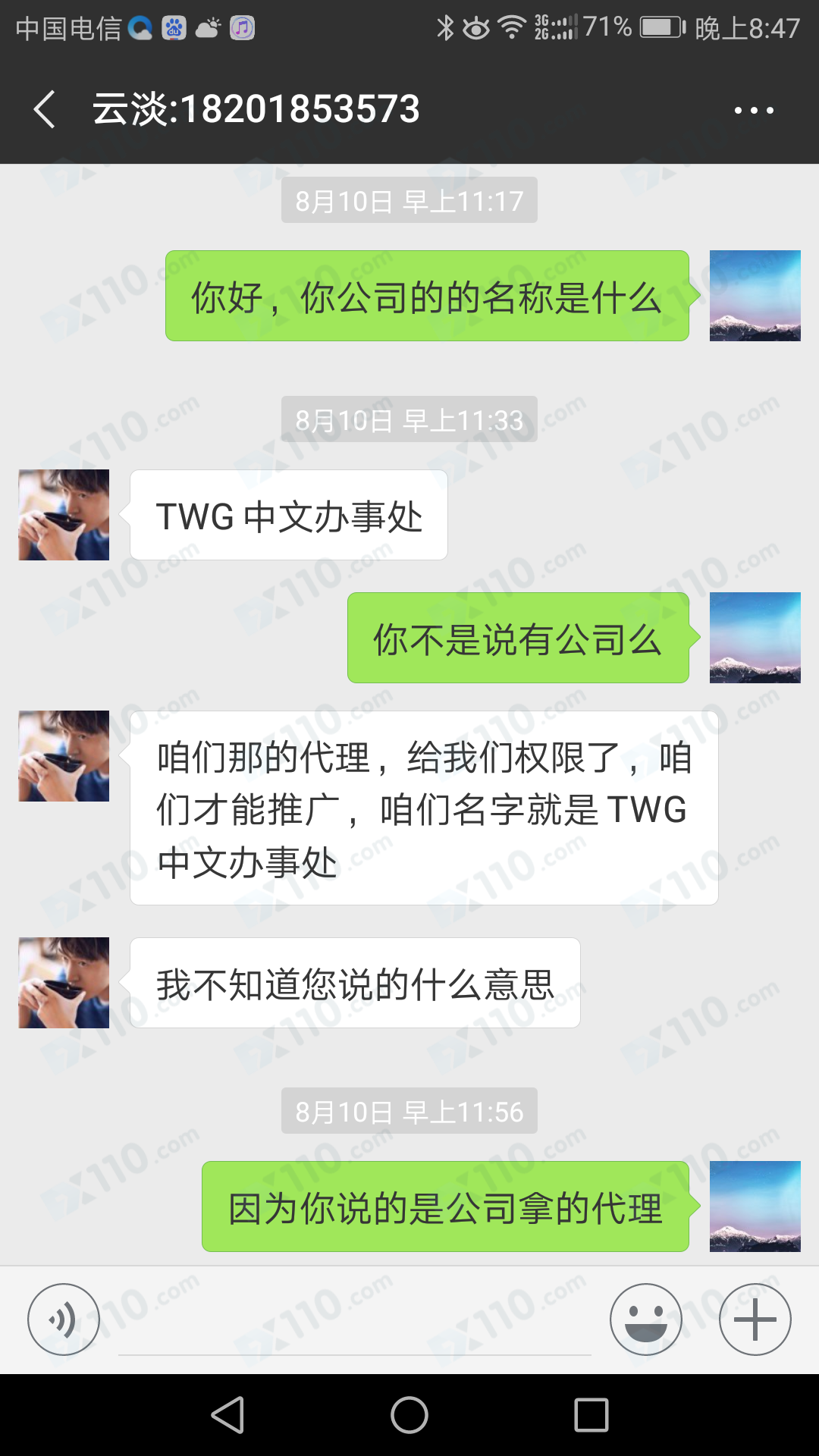Open contact avatar beside 'TWG 中文办事处' message
The width and height of the screenshot is (819, 1456).
point(64,515)
